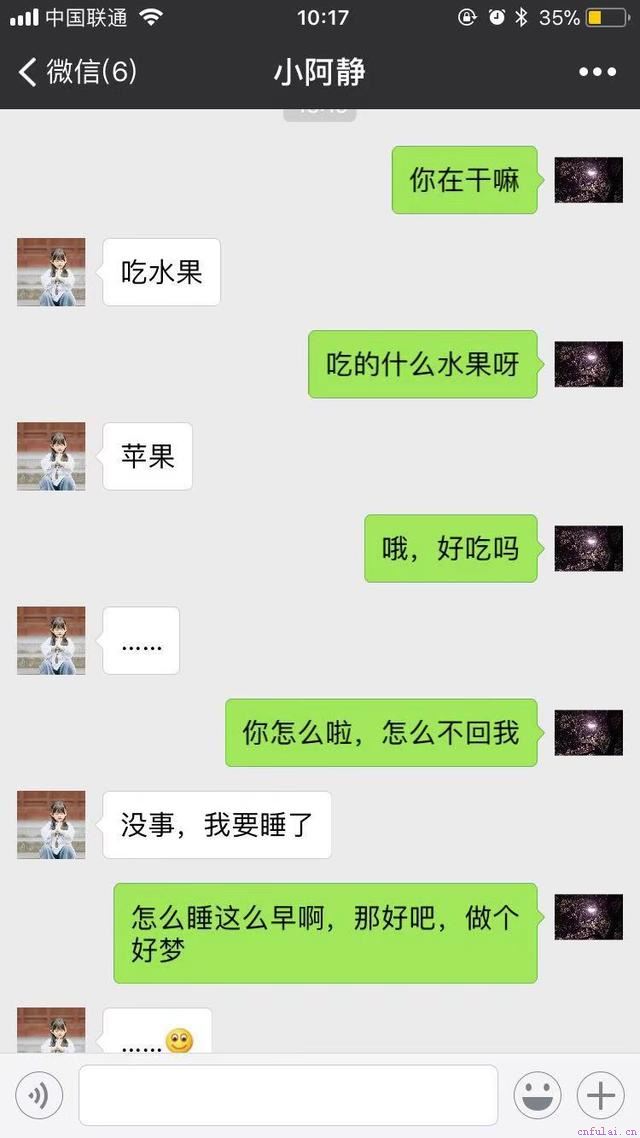Viewport: 640px width, 1138px height.
Task: Go back to the 微信 chat list
Action: (75, 72)
